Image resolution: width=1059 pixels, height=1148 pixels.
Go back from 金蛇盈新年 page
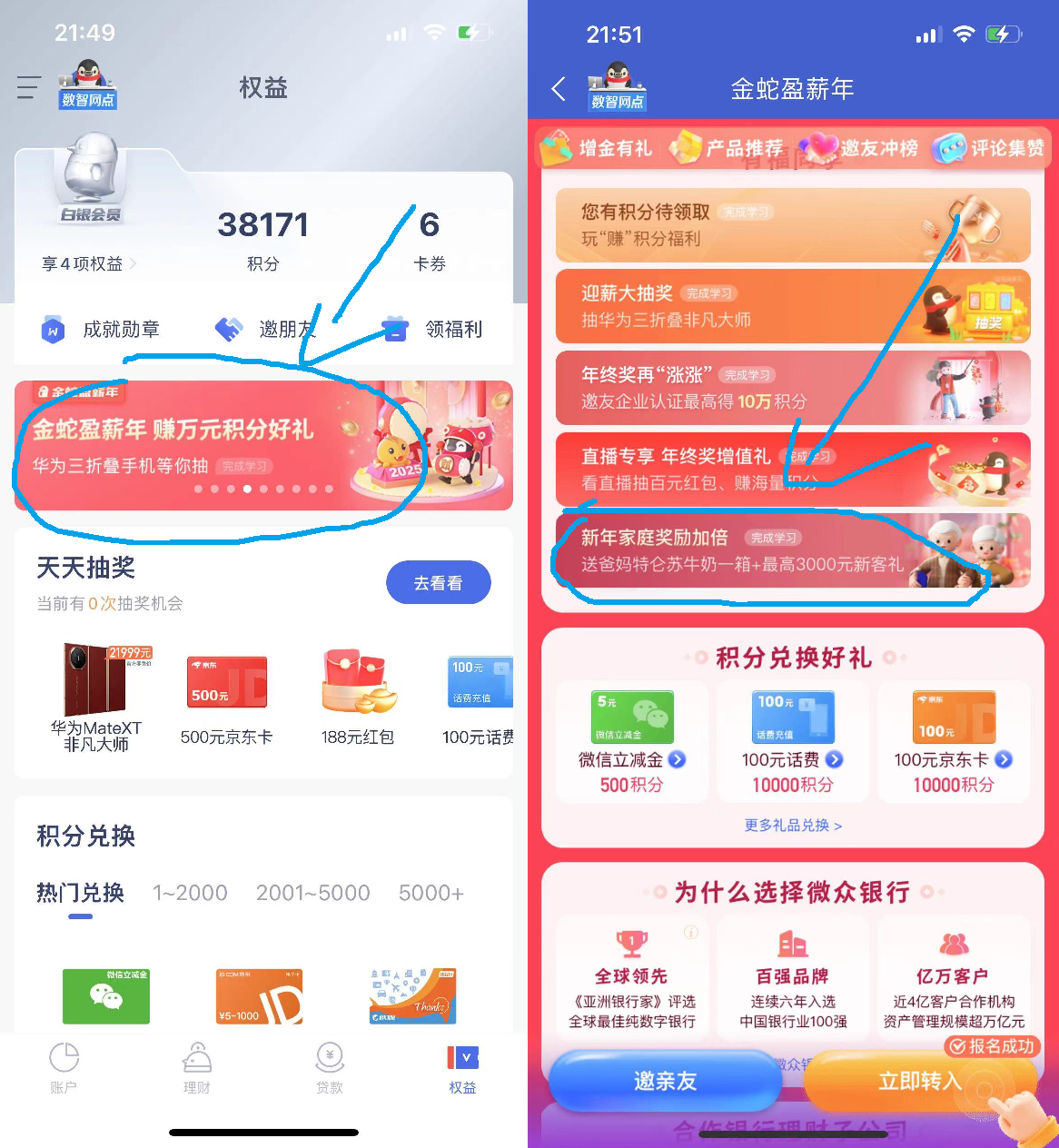559,89
